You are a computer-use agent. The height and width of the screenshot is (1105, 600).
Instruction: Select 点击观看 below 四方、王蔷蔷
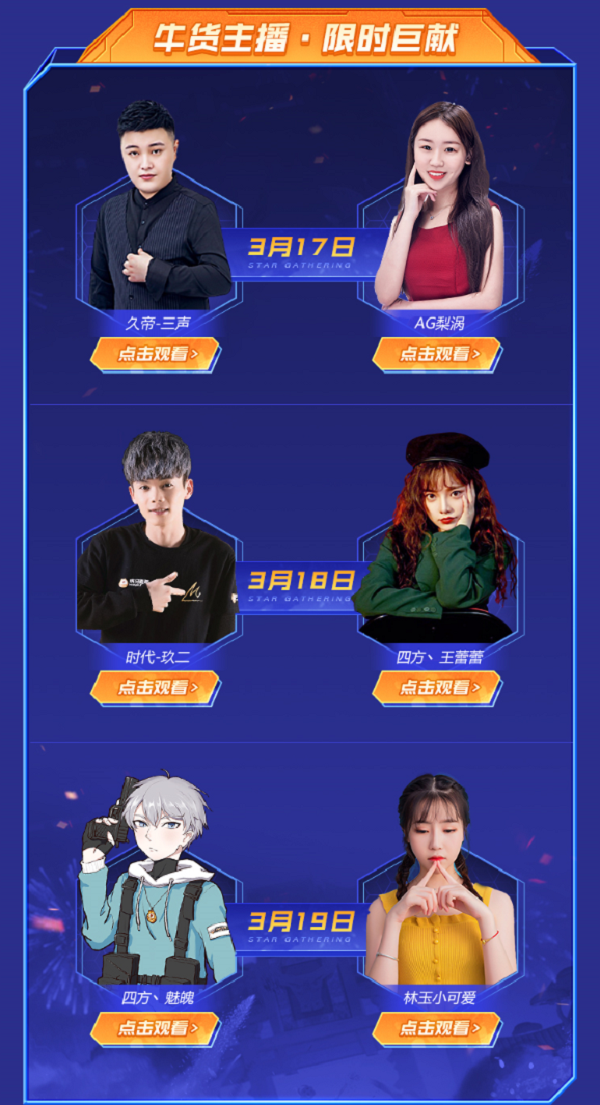[x=437, y=687]
